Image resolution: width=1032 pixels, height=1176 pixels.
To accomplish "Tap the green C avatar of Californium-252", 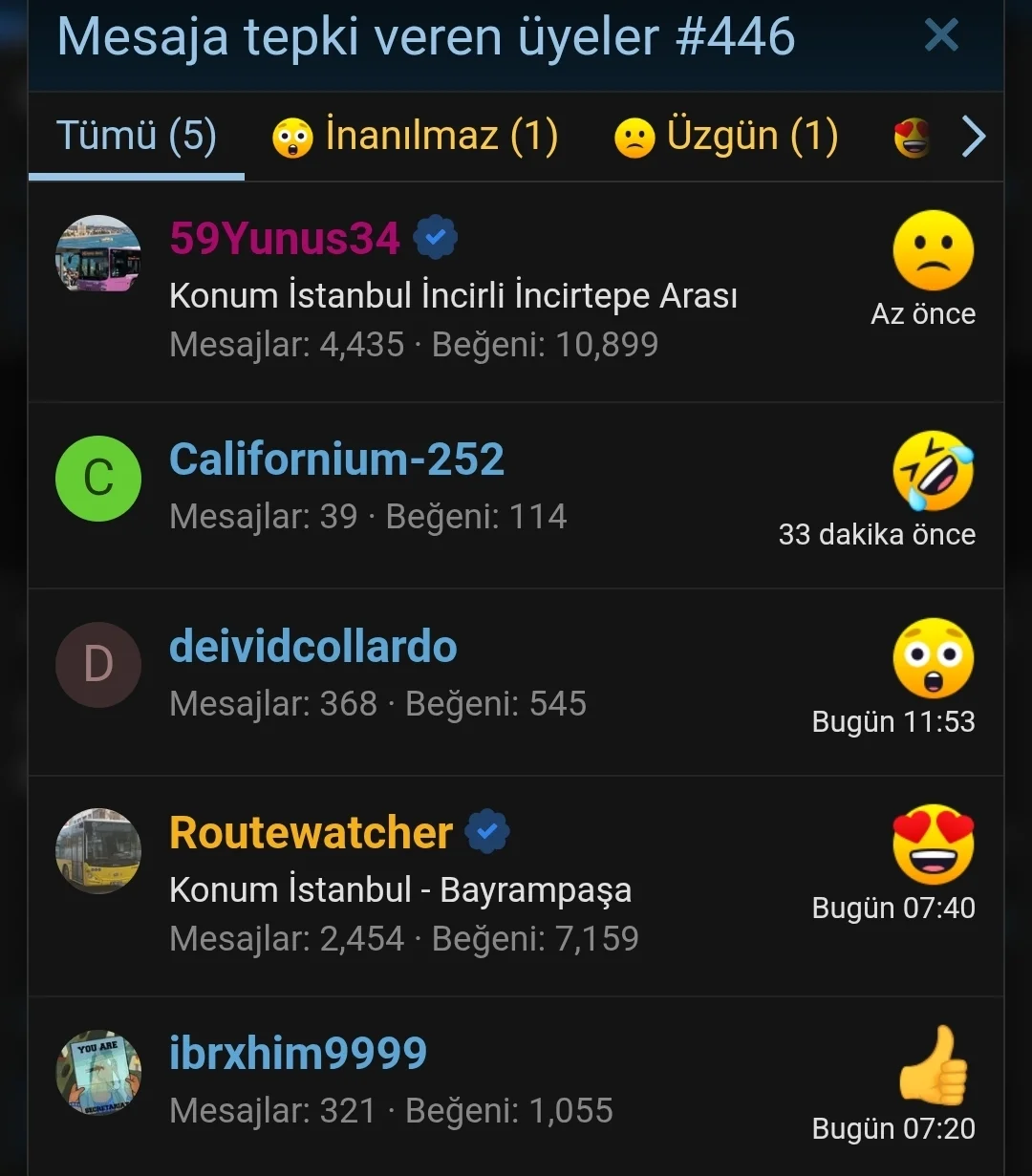I will click(98, 478).
